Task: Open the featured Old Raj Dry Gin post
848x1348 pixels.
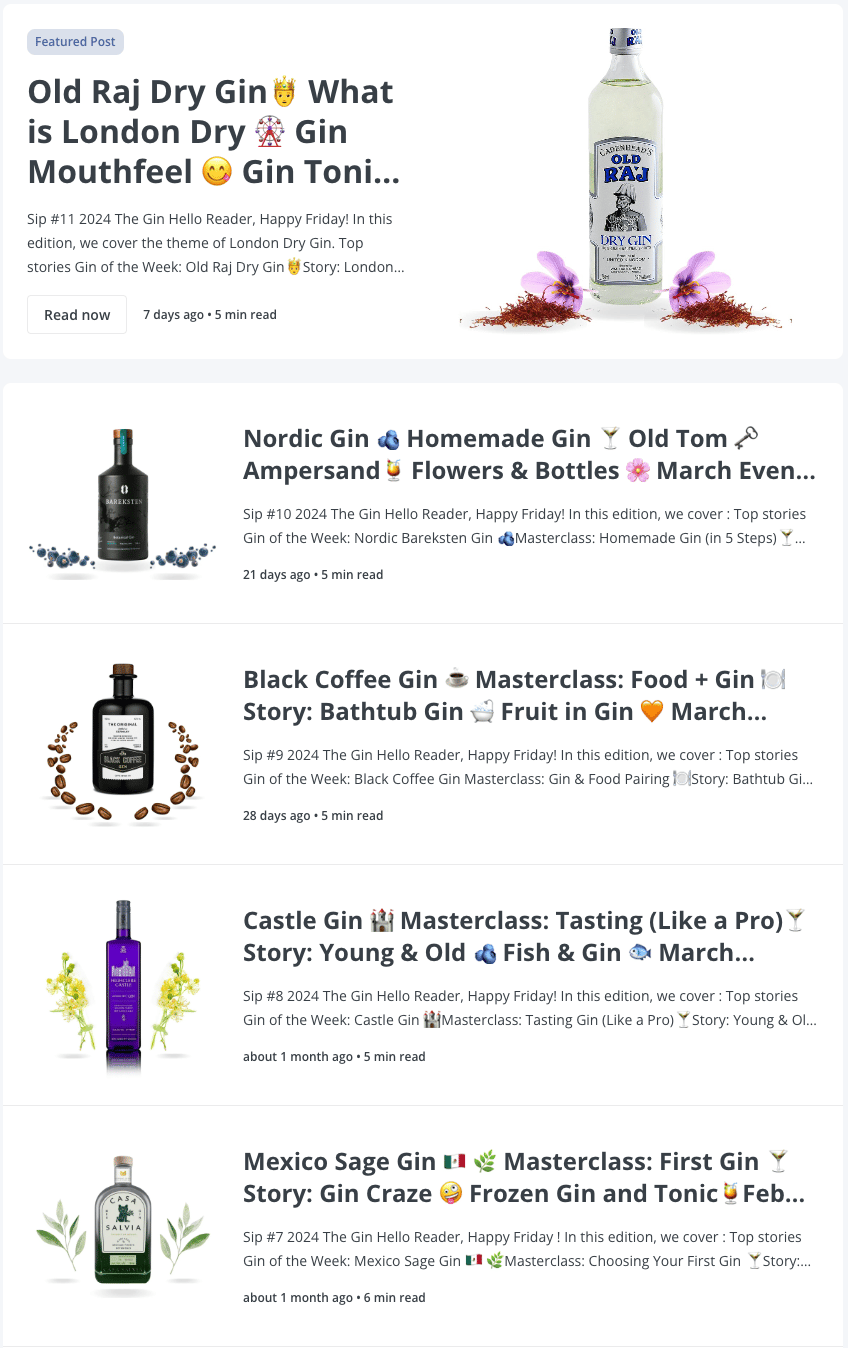Action: coord(213,132)
